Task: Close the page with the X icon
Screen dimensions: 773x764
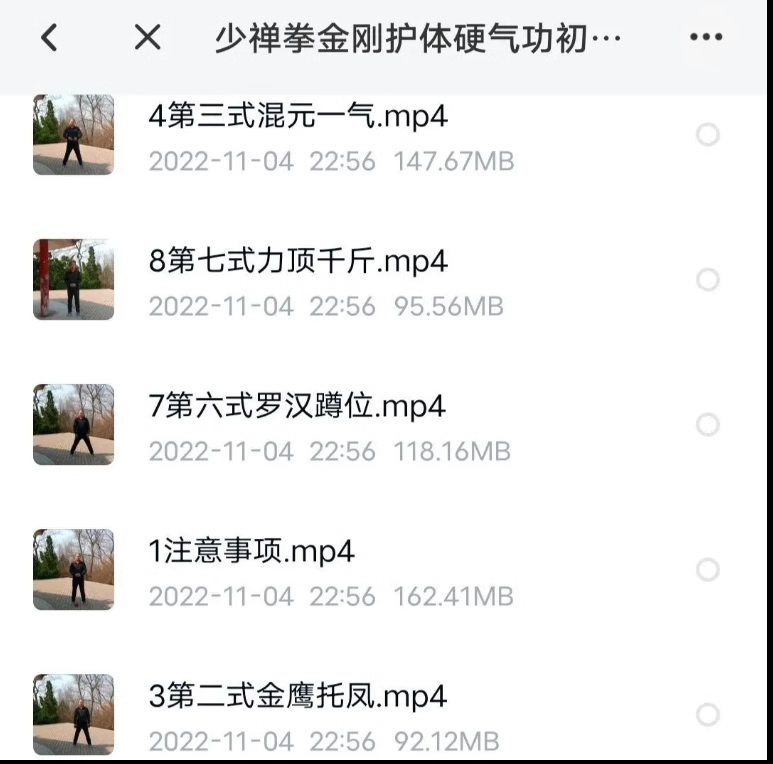Action: (147, 38)
